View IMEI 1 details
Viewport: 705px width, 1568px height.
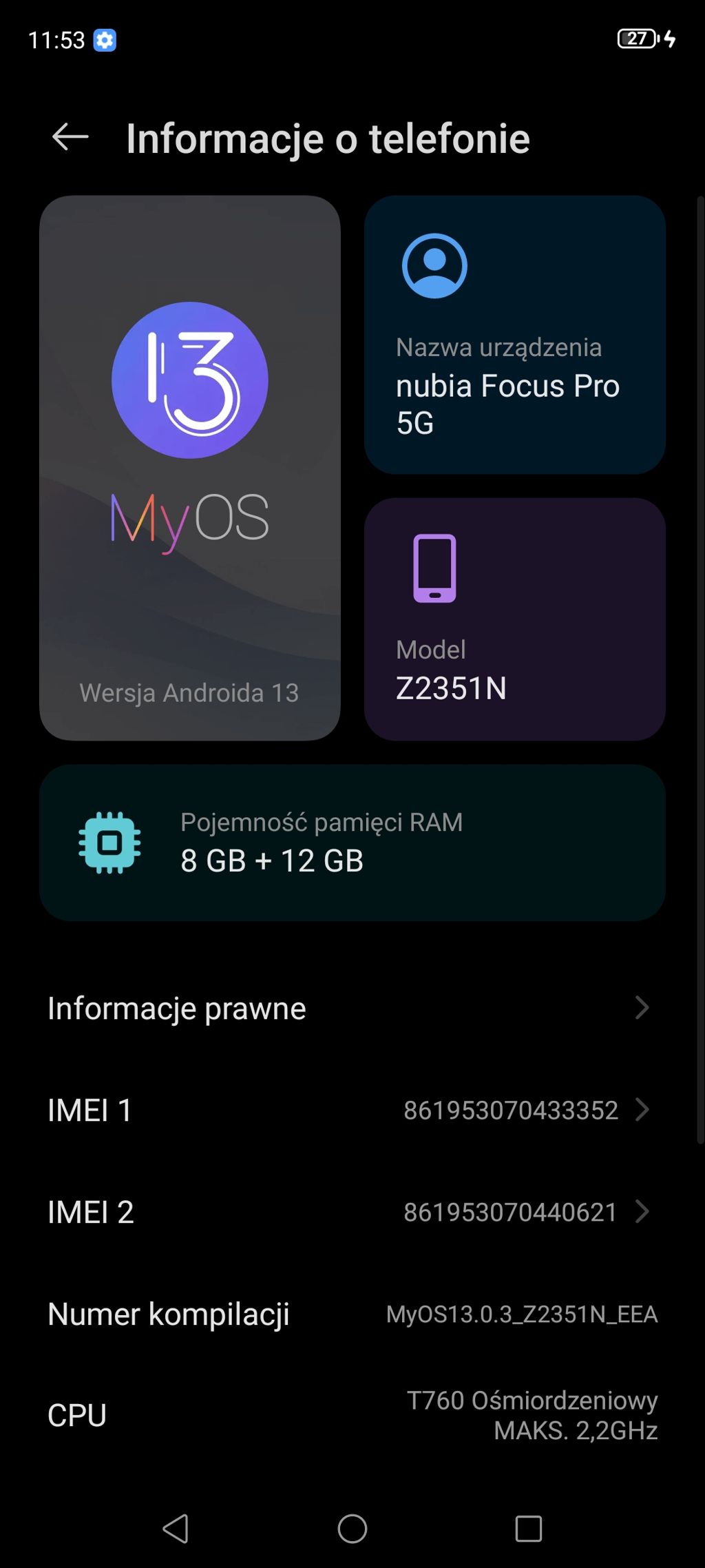(x=352, y=1110)
